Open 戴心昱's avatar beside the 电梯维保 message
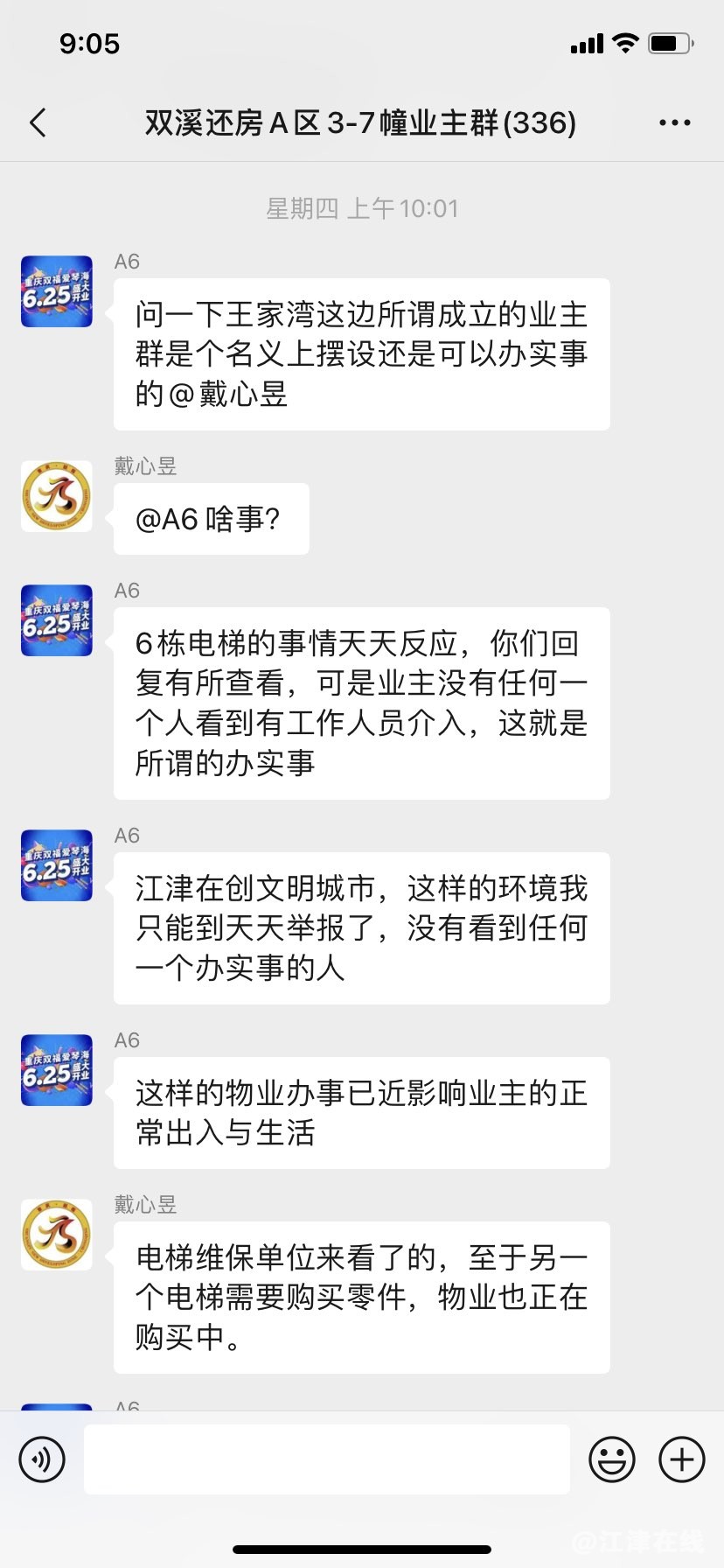724x1568 pixels. pos(57,1235)
